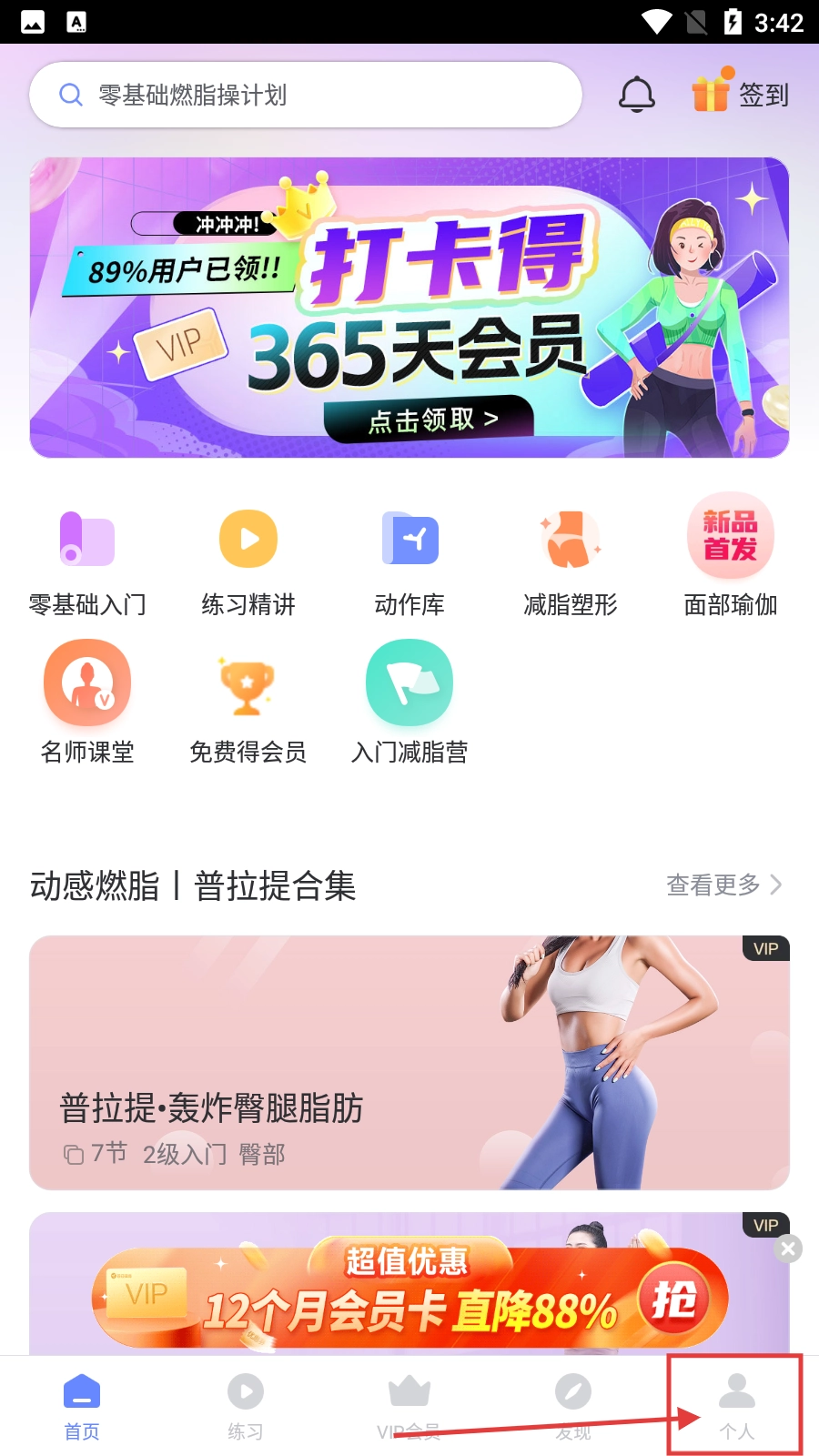Enter 入门减脂营
The image size is (819, 1456).
click(x=409, y=703)
